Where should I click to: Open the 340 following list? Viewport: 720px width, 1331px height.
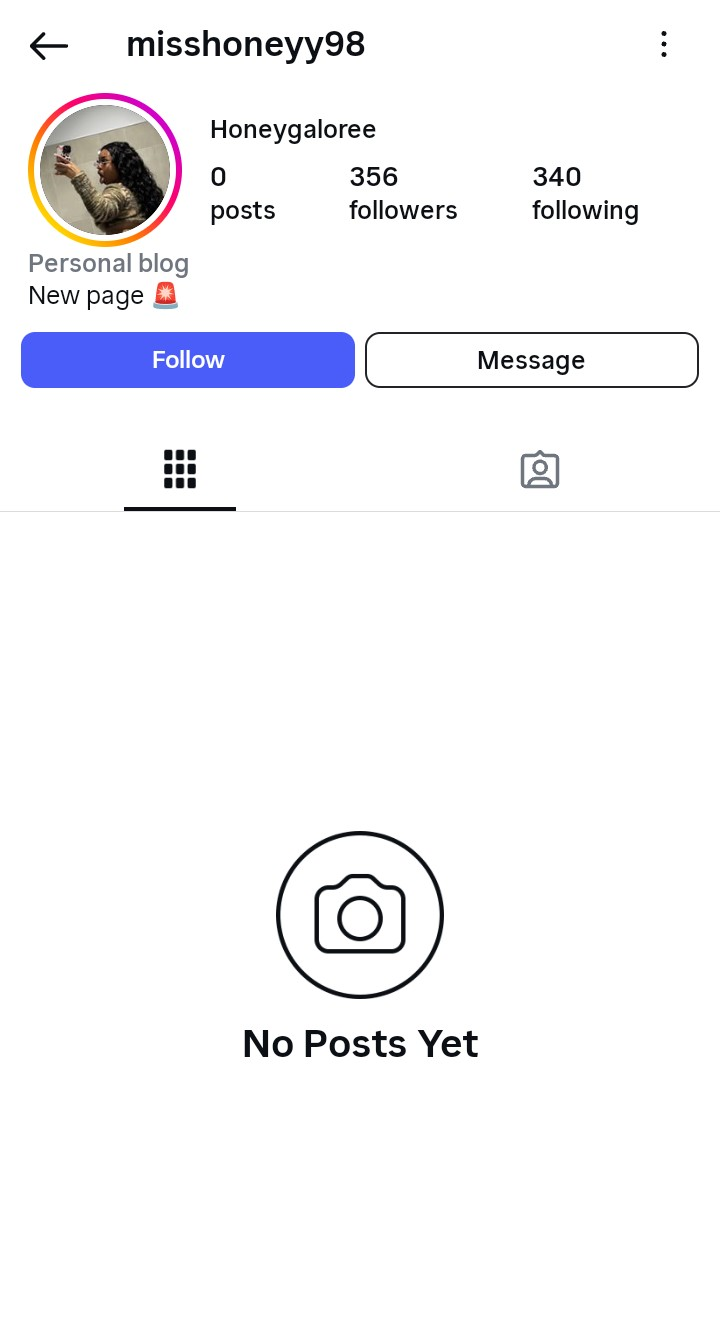tap(585, 193)
